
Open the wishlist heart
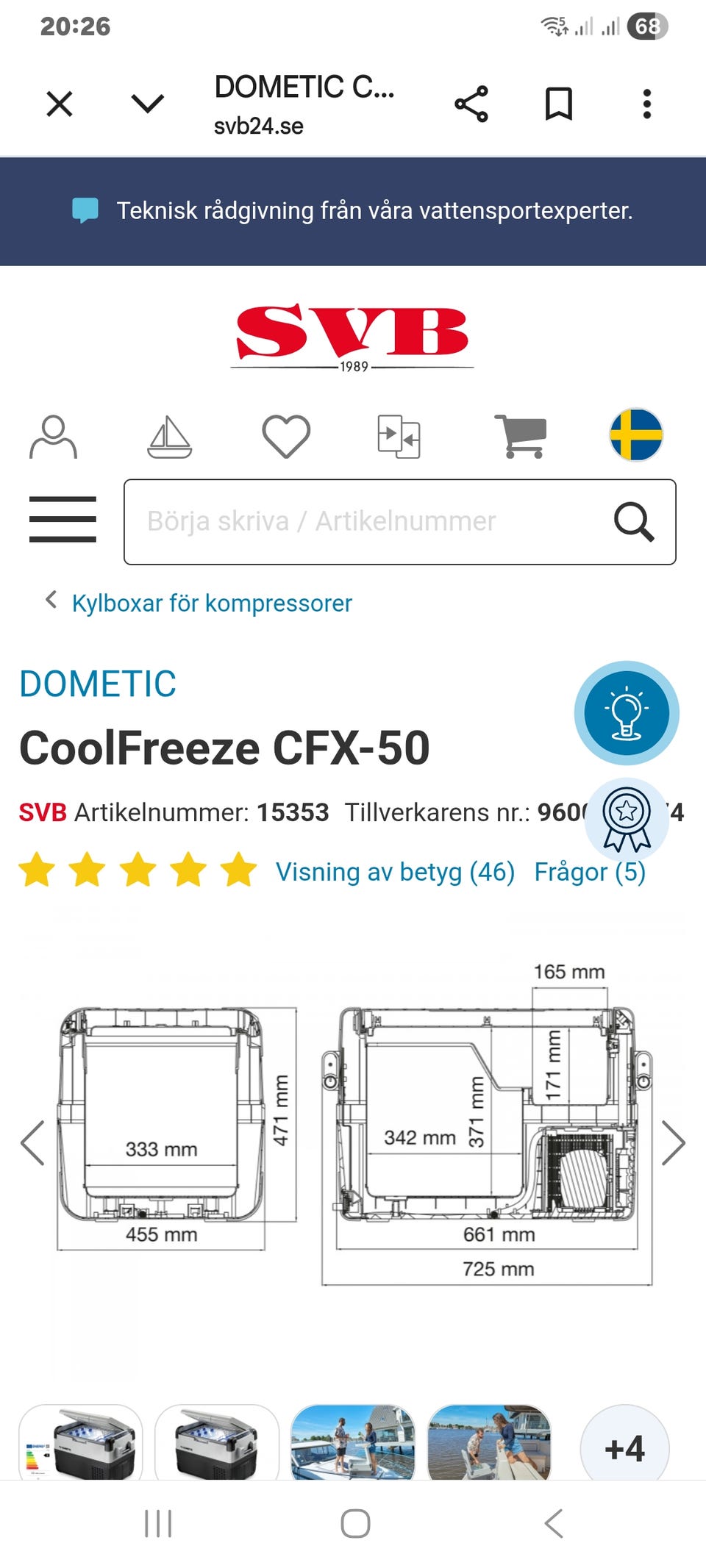point(286,437)
